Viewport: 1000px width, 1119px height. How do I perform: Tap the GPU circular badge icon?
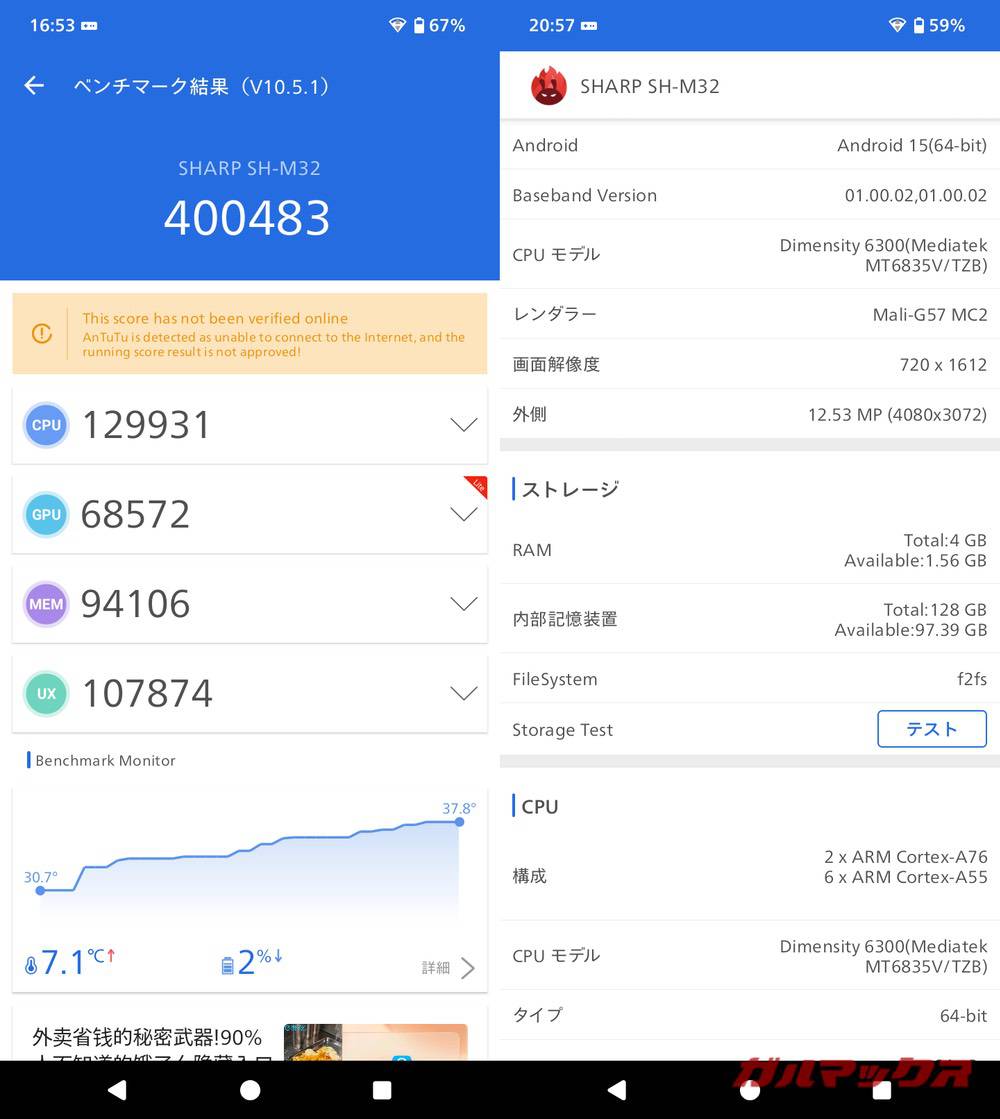pyautogui.click(x=45, y=514)
